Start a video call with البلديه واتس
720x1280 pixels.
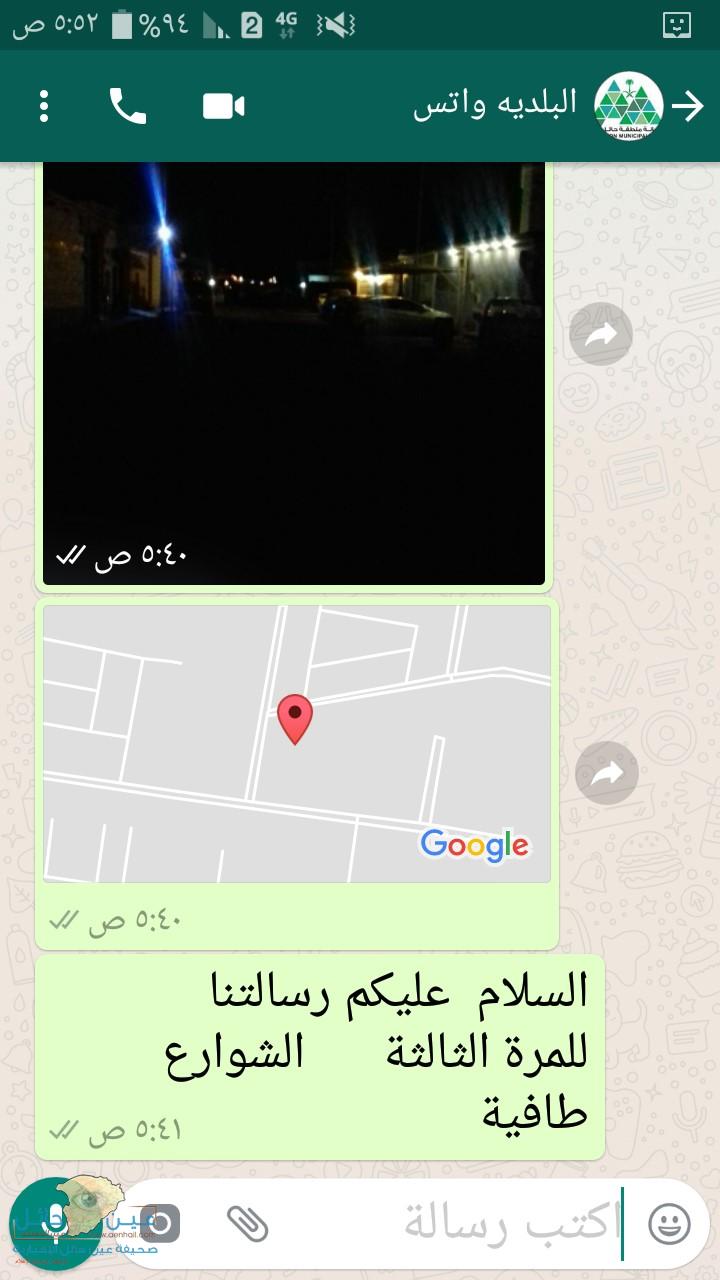[224, 106]
